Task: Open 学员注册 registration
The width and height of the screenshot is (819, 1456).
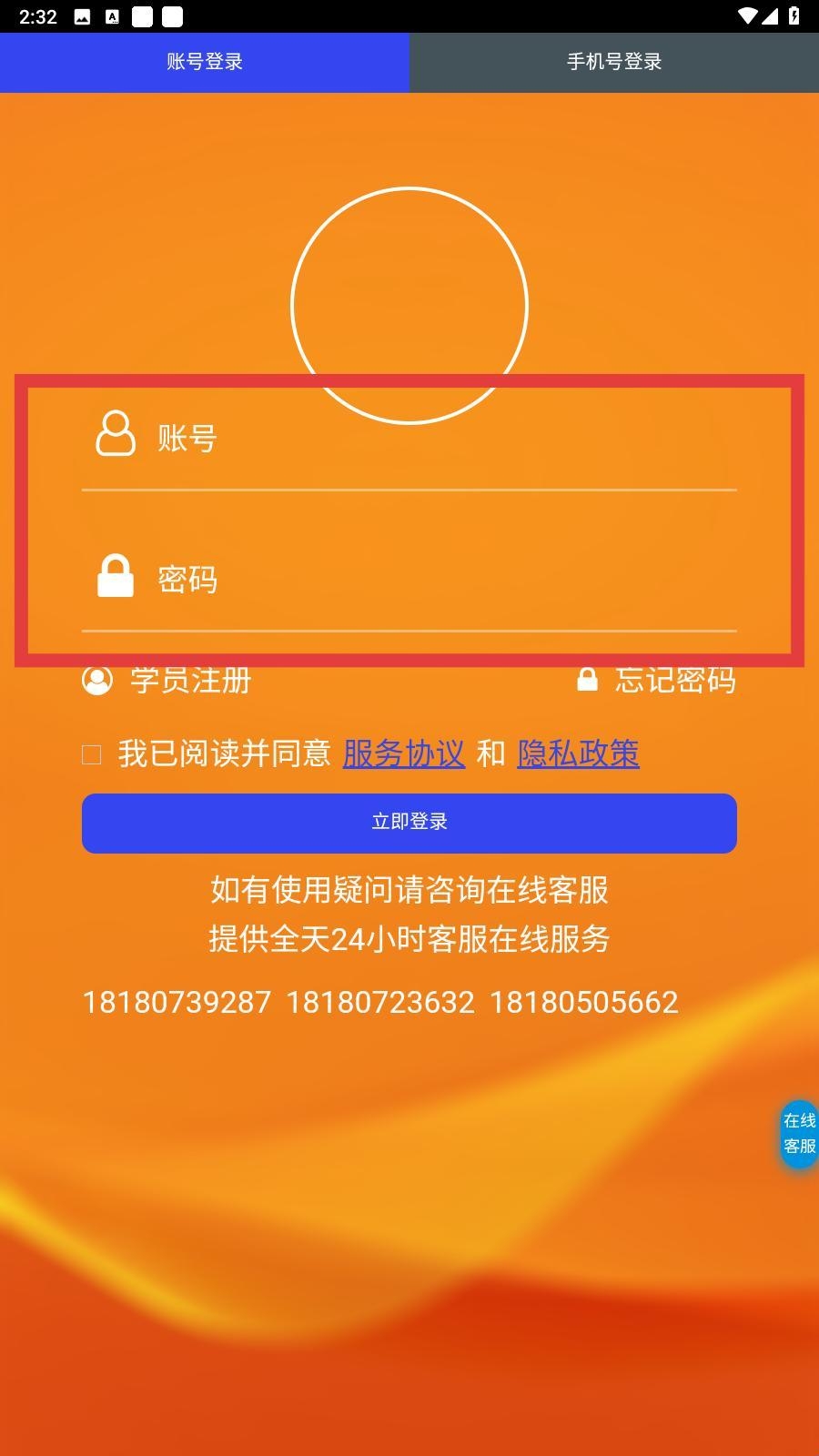Action: point(168,680)
